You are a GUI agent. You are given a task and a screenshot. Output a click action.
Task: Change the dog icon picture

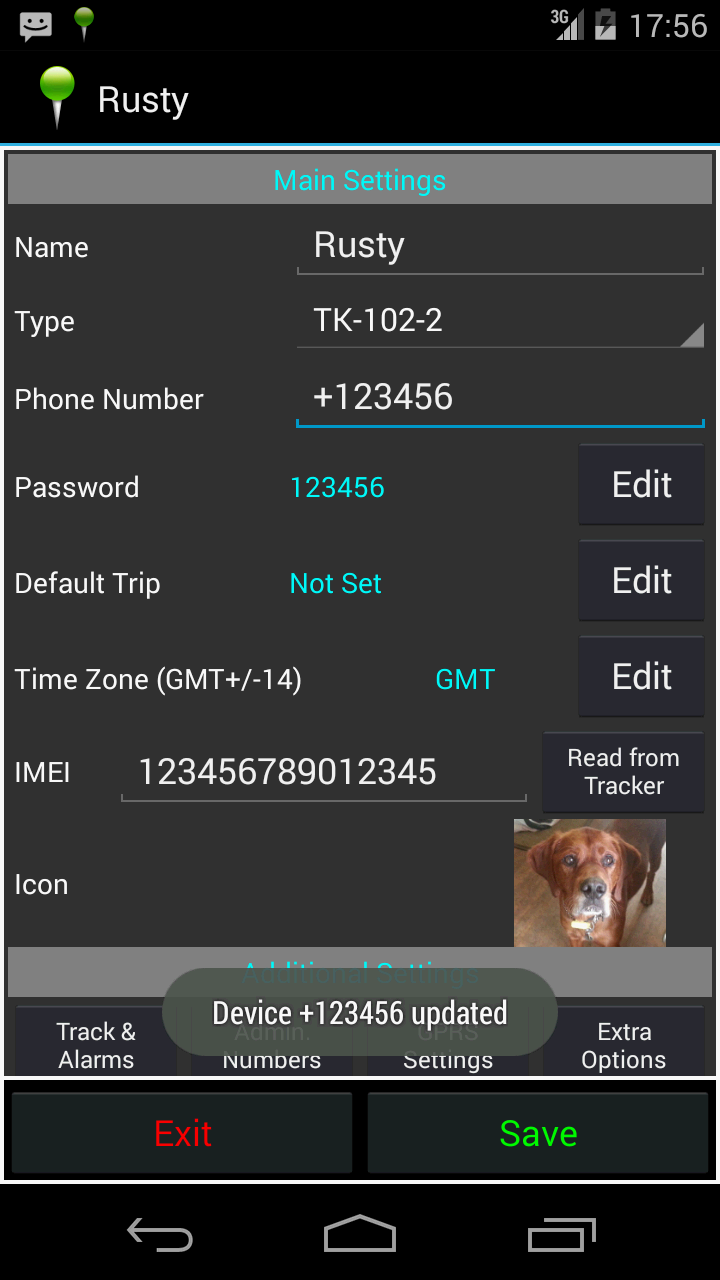(x=589, y=883)
